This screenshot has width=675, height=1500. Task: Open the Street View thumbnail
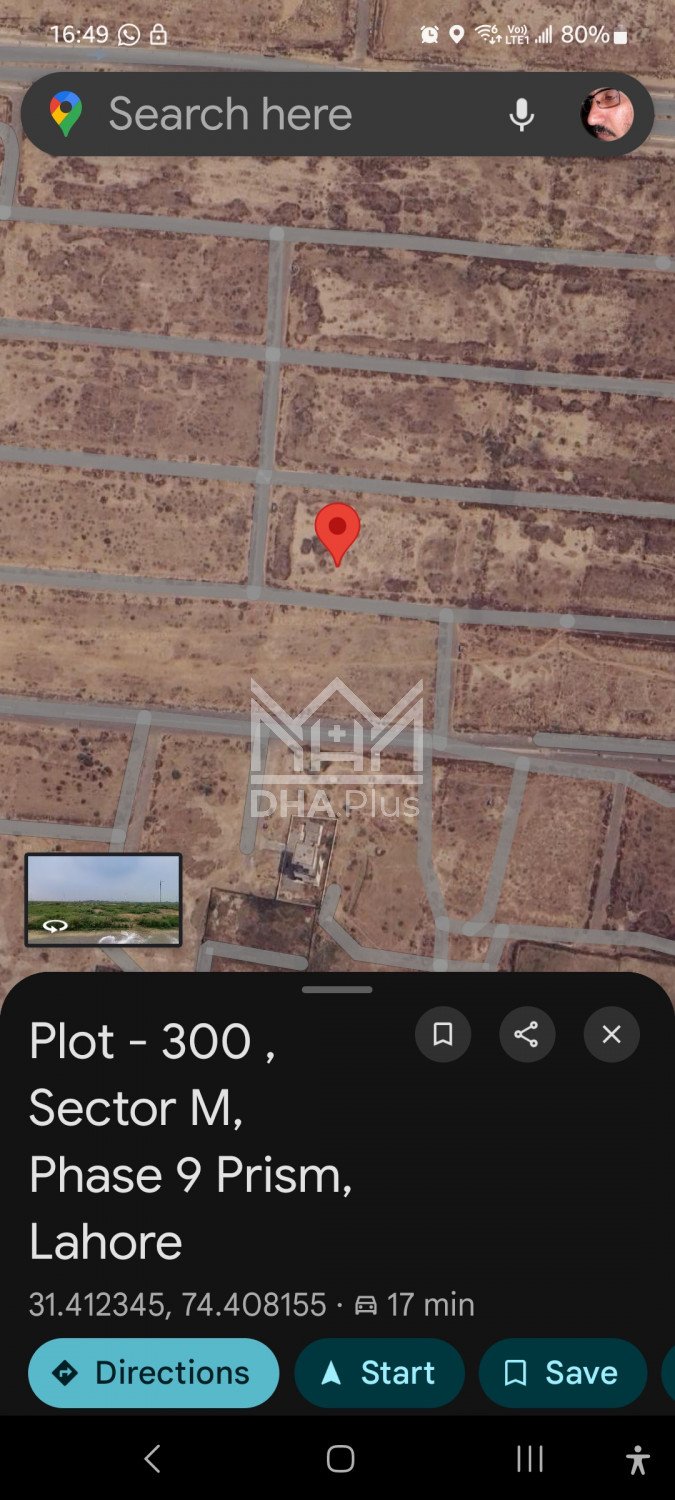point(104,899)
